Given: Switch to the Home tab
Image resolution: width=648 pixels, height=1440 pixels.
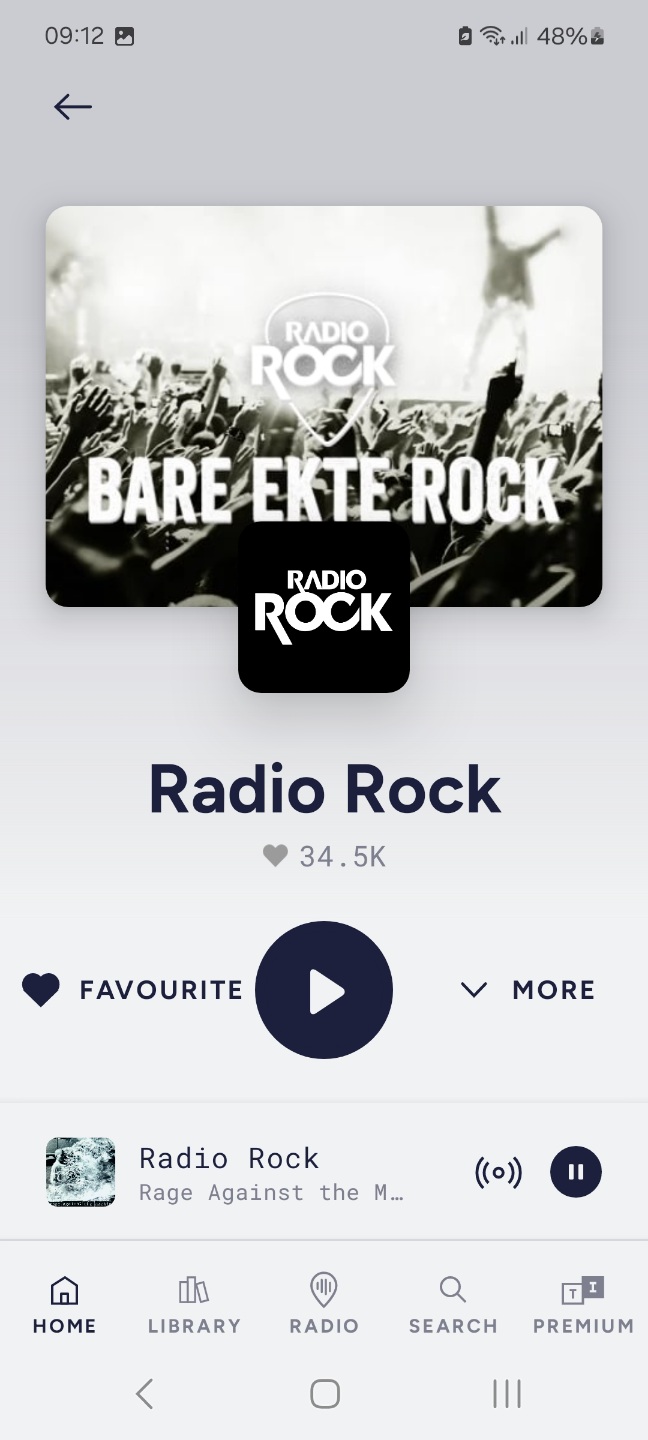Looking at the screenshot, I should click(x=65, y=1305).
